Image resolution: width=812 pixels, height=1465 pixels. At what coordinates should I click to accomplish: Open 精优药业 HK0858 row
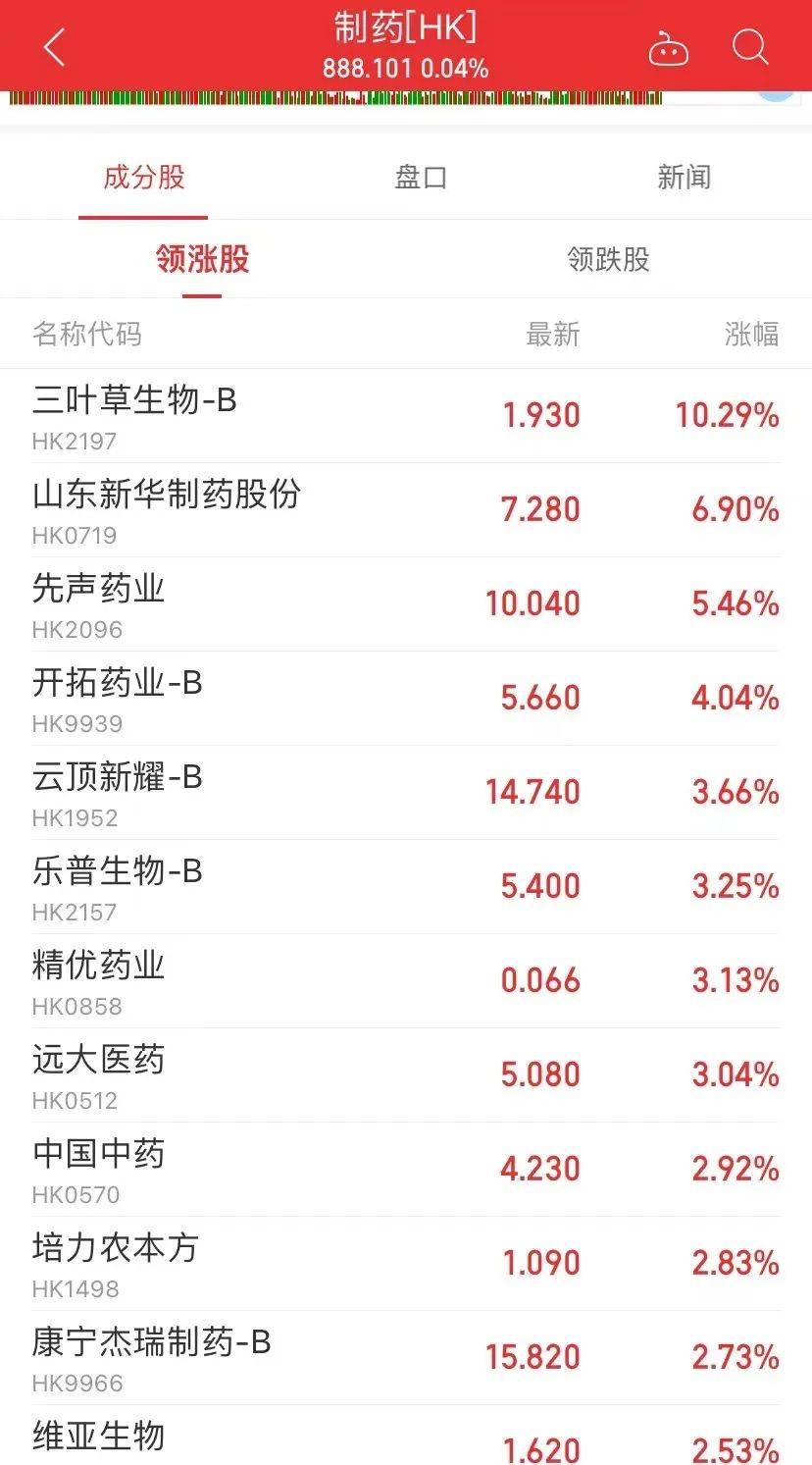coord(406,981)
